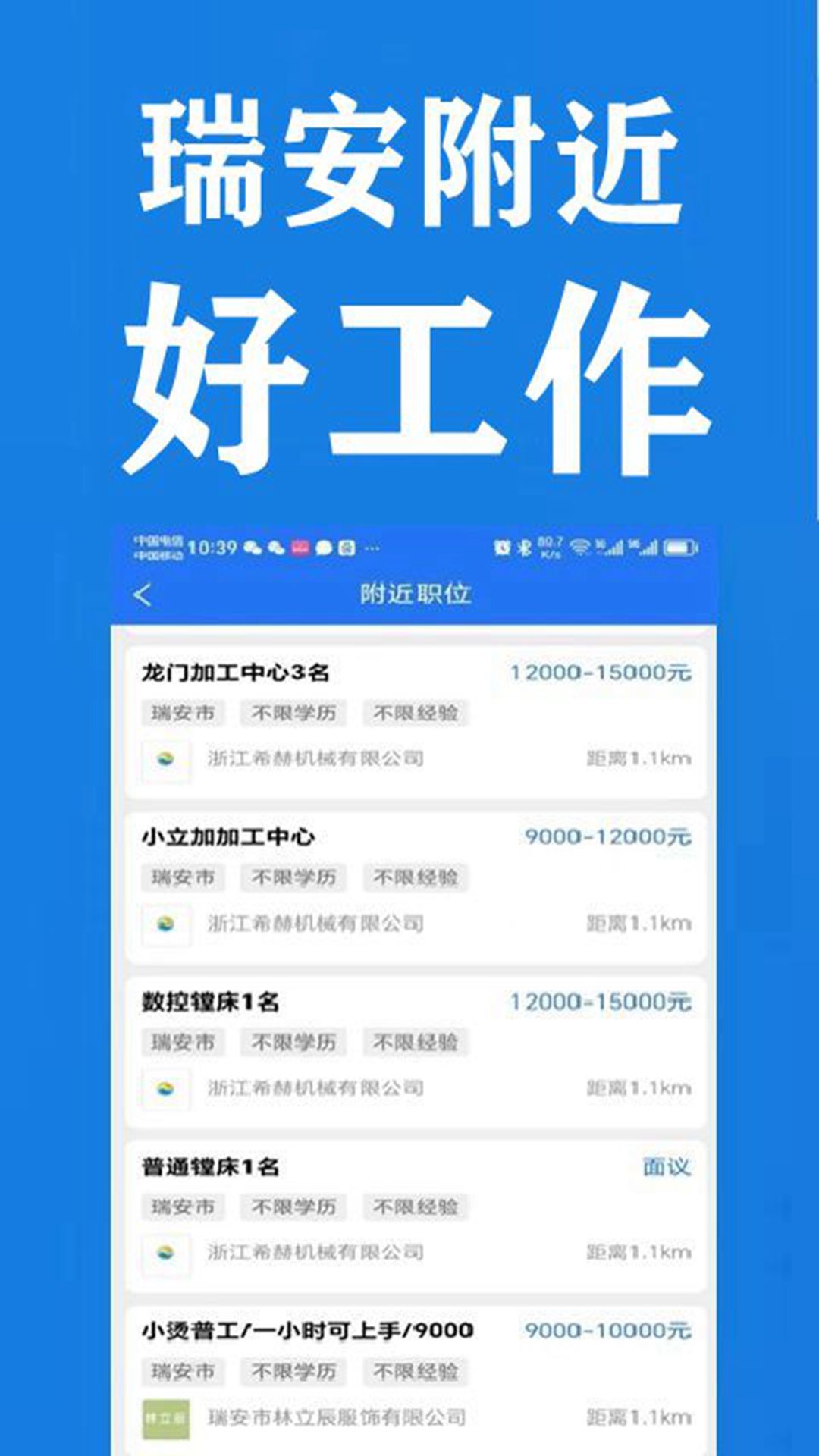Toggle the 不限学历 education tag
The image size is (819, 1456).
[294, 712]
